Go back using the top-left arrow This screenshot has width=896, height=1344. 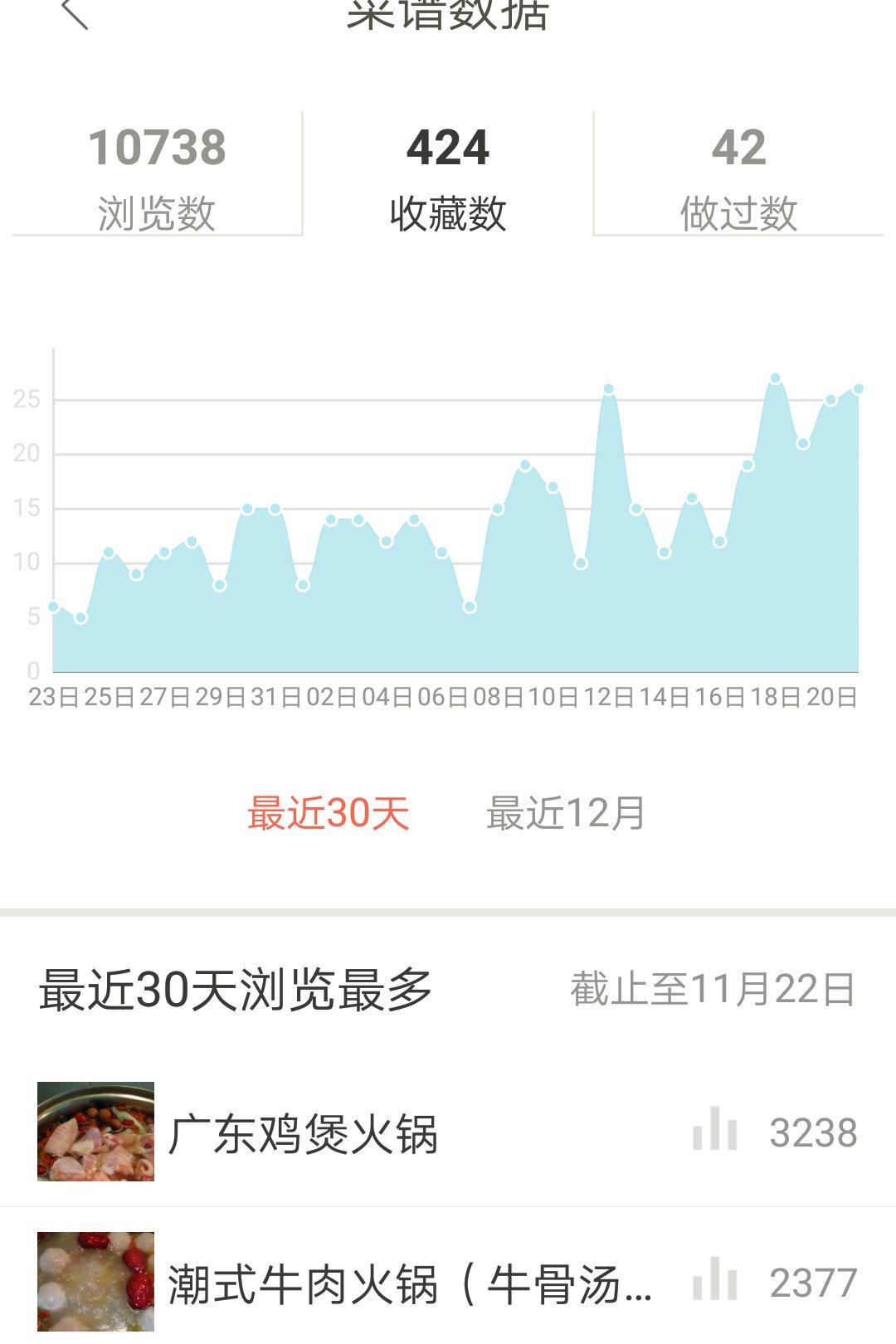coord(75,13)
